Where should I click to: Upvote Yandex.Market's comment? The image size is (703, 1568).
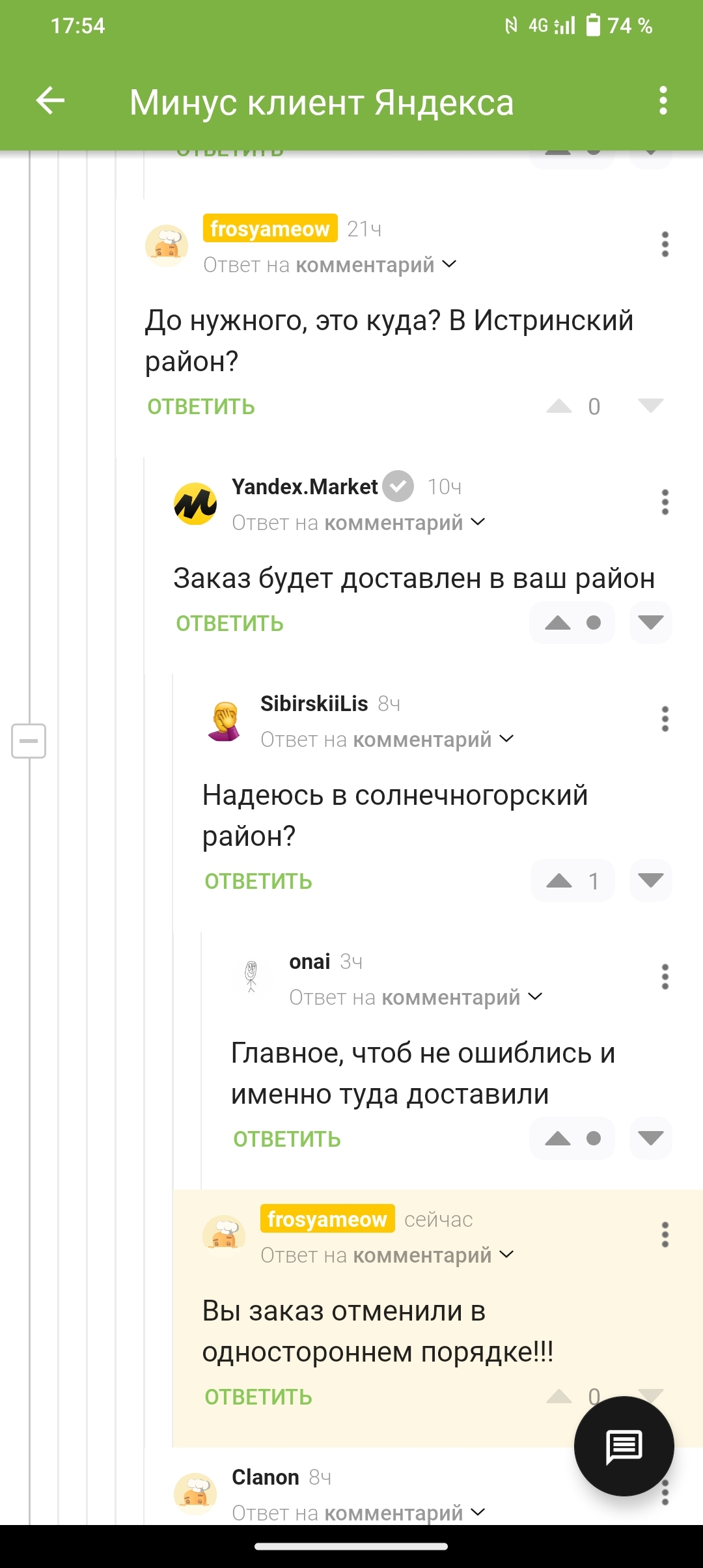point(558,623)
